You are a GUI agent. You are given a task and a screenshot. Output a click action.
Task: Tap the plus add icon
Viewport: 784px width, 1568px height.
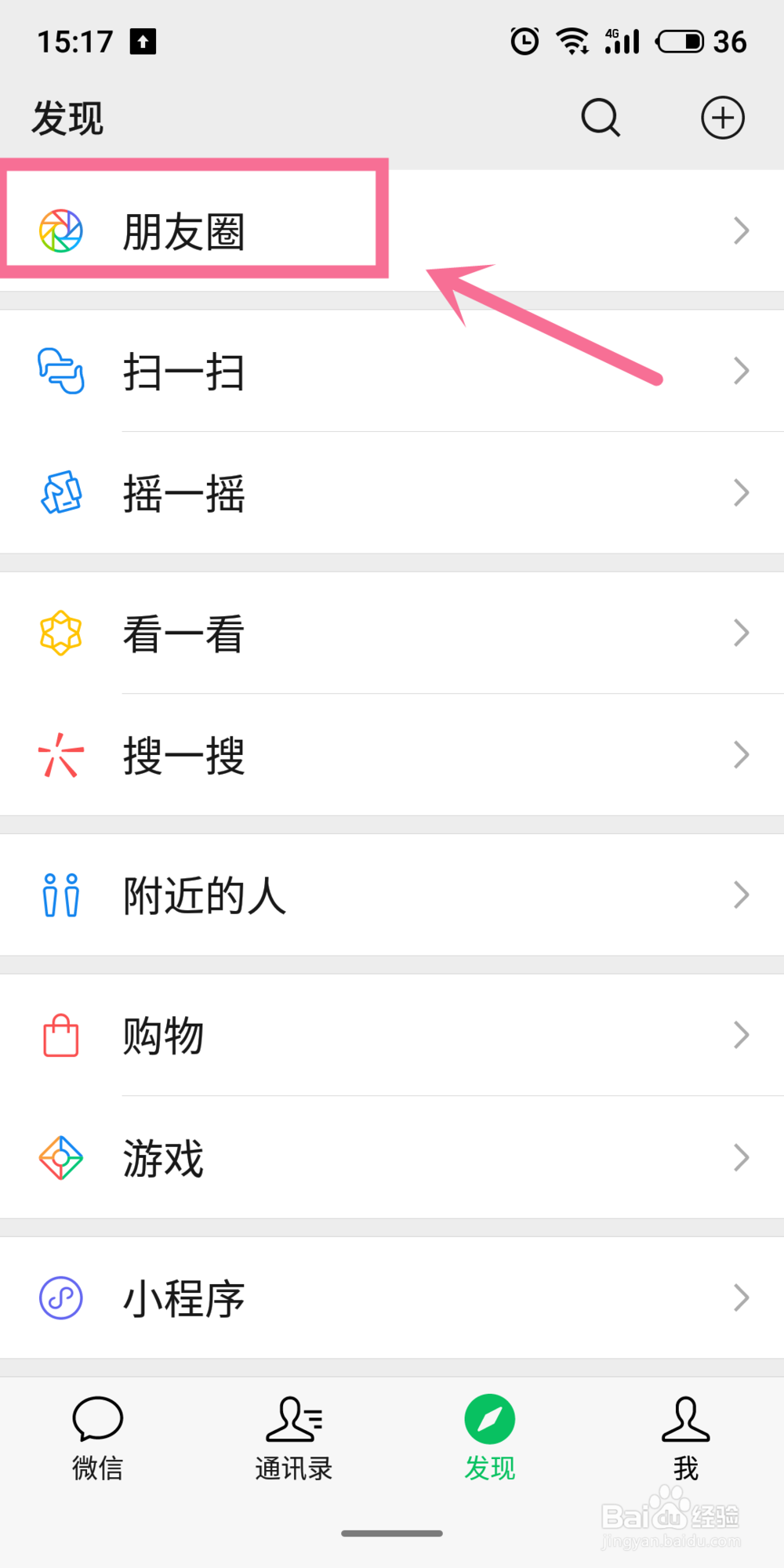coord(722,118)
